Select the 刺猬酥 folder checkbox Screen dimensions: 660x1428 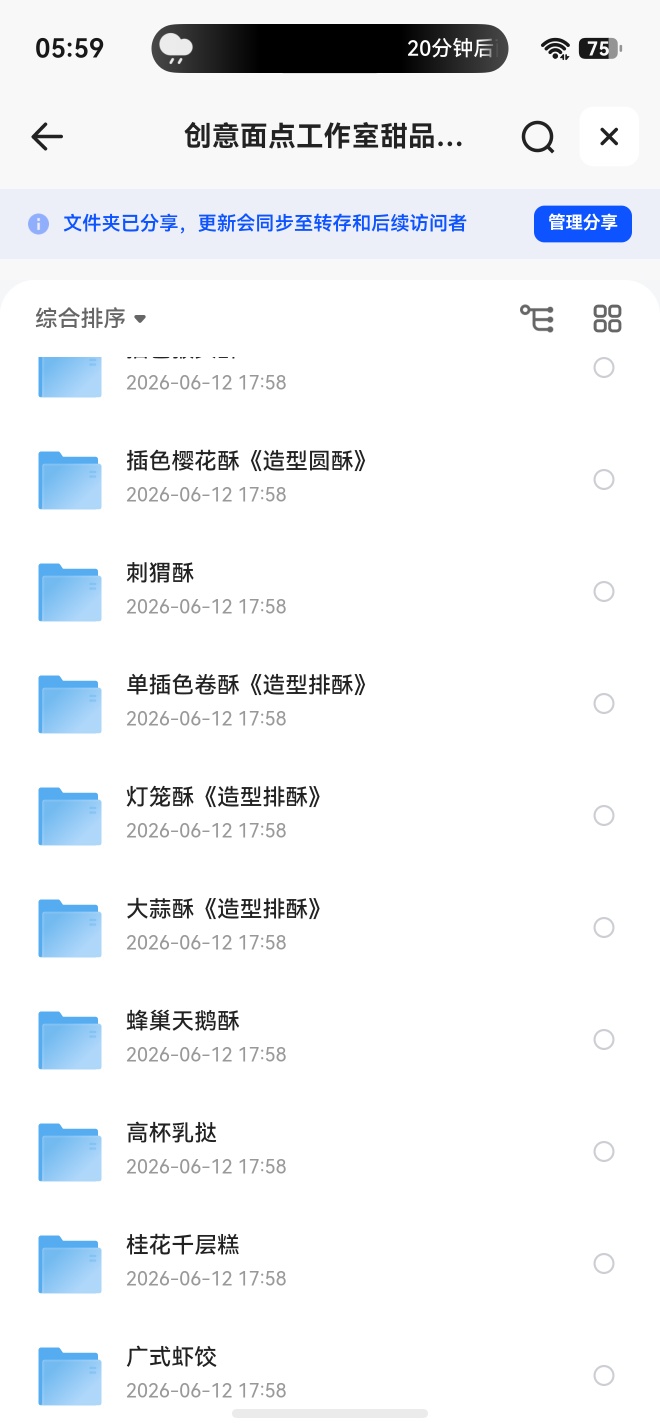[x=604, y=592]
